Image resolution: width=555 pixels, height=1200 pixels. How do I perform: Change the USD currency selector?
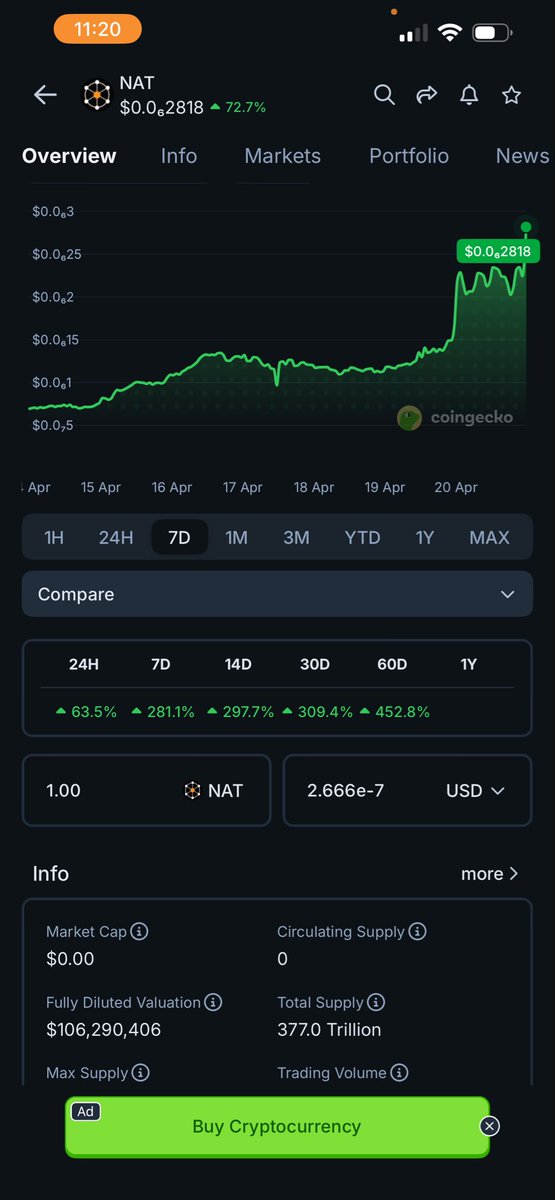(x=475, y=790)
